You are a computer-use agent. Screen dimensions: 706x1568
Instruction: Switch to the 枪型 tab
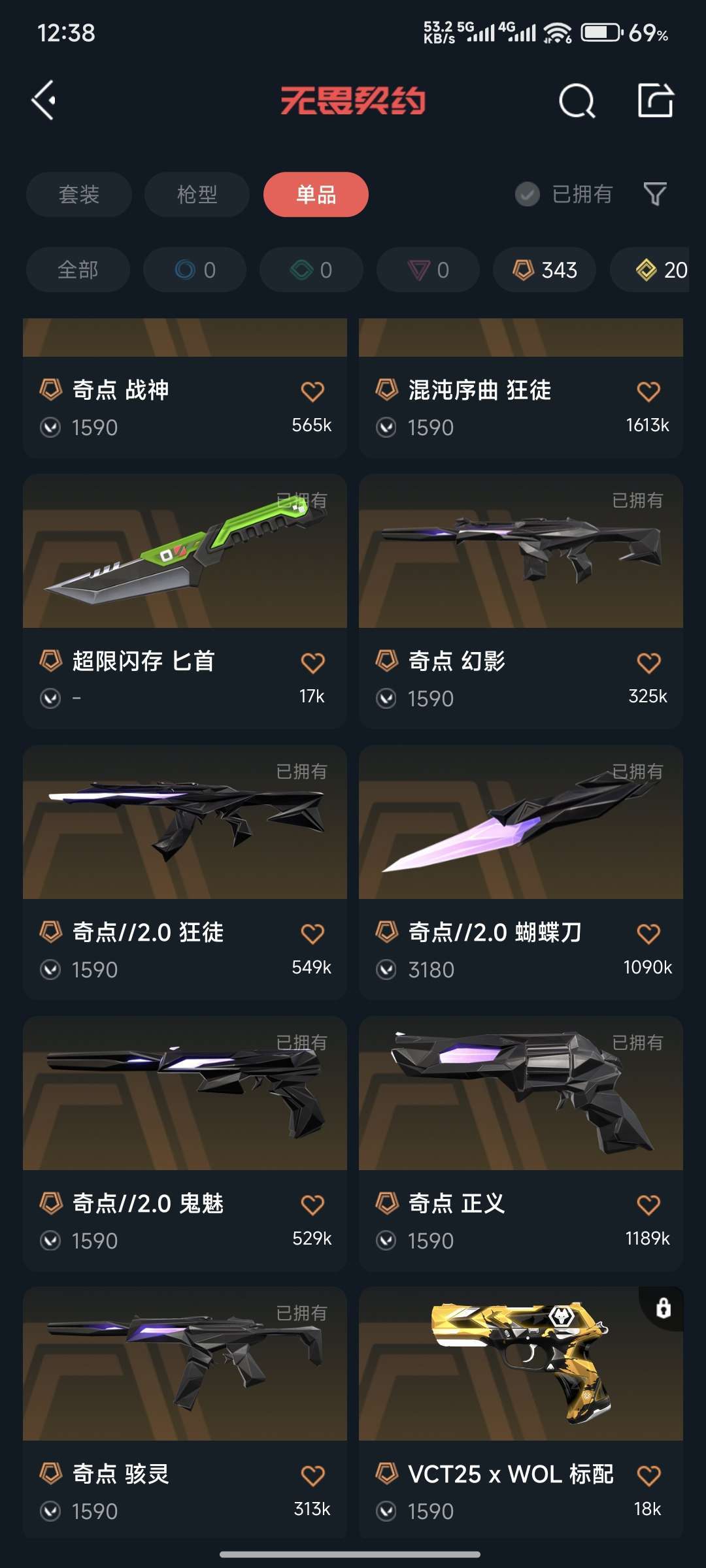(x=196, y=194)
